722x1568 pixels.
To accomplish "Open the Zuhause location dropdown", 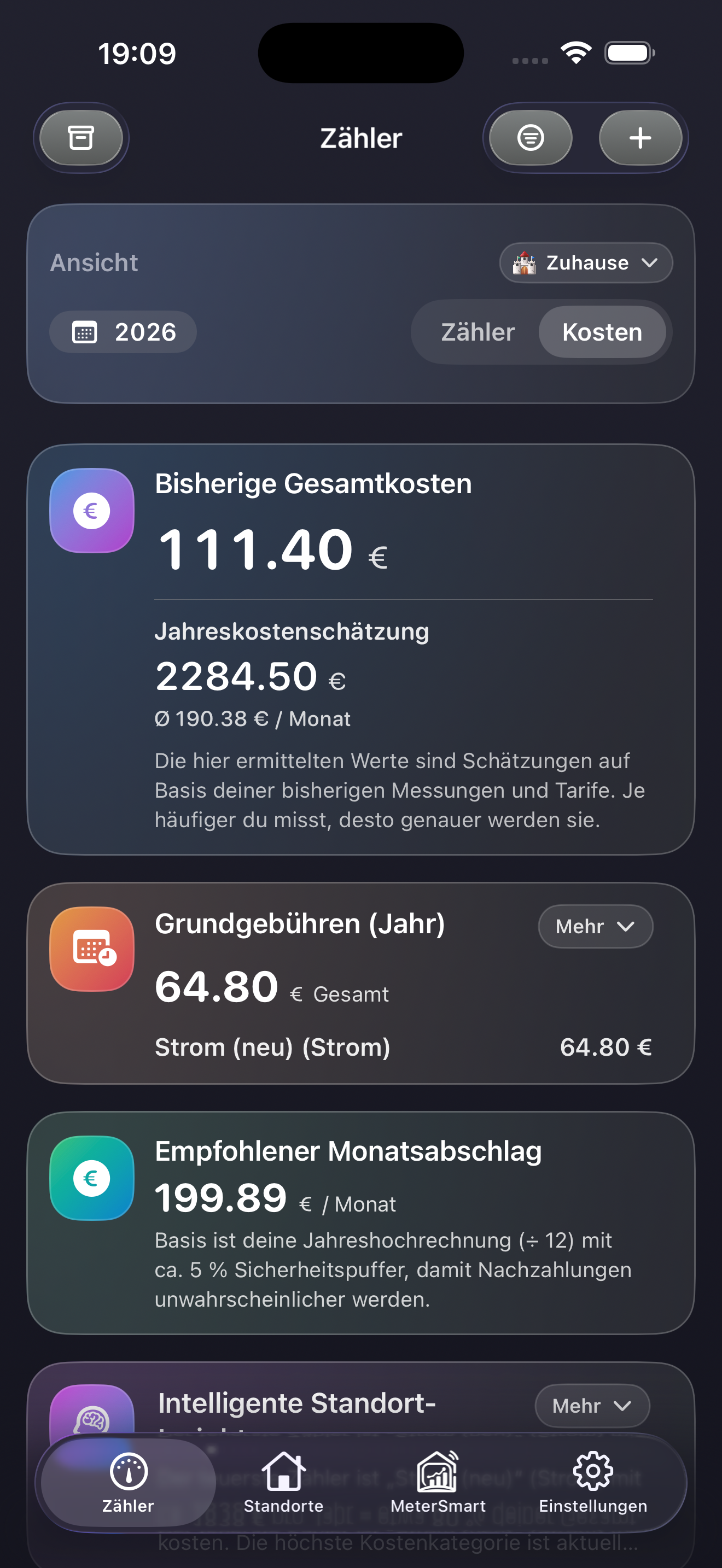I will coord(586,263).
